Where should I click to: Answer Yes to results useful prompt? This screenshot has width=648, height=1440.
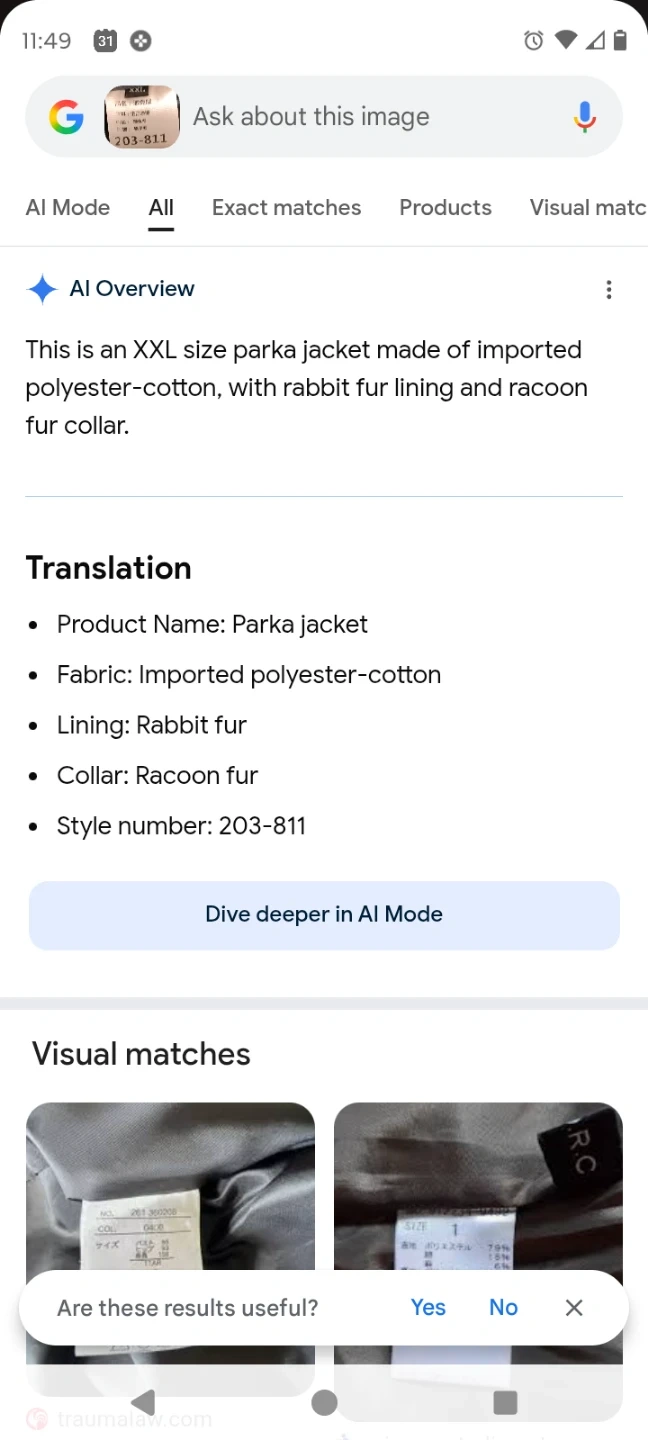428,1307
